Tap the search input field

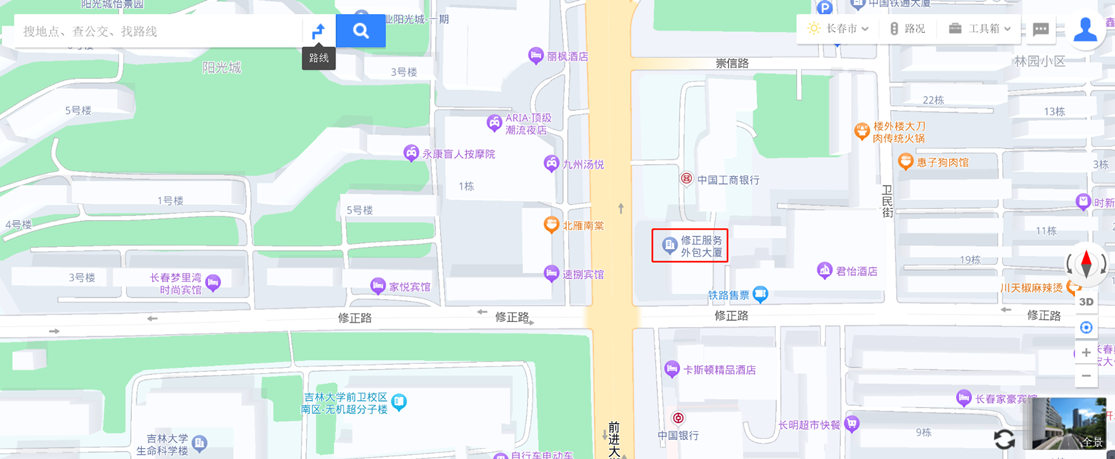(x=155, y=31)
